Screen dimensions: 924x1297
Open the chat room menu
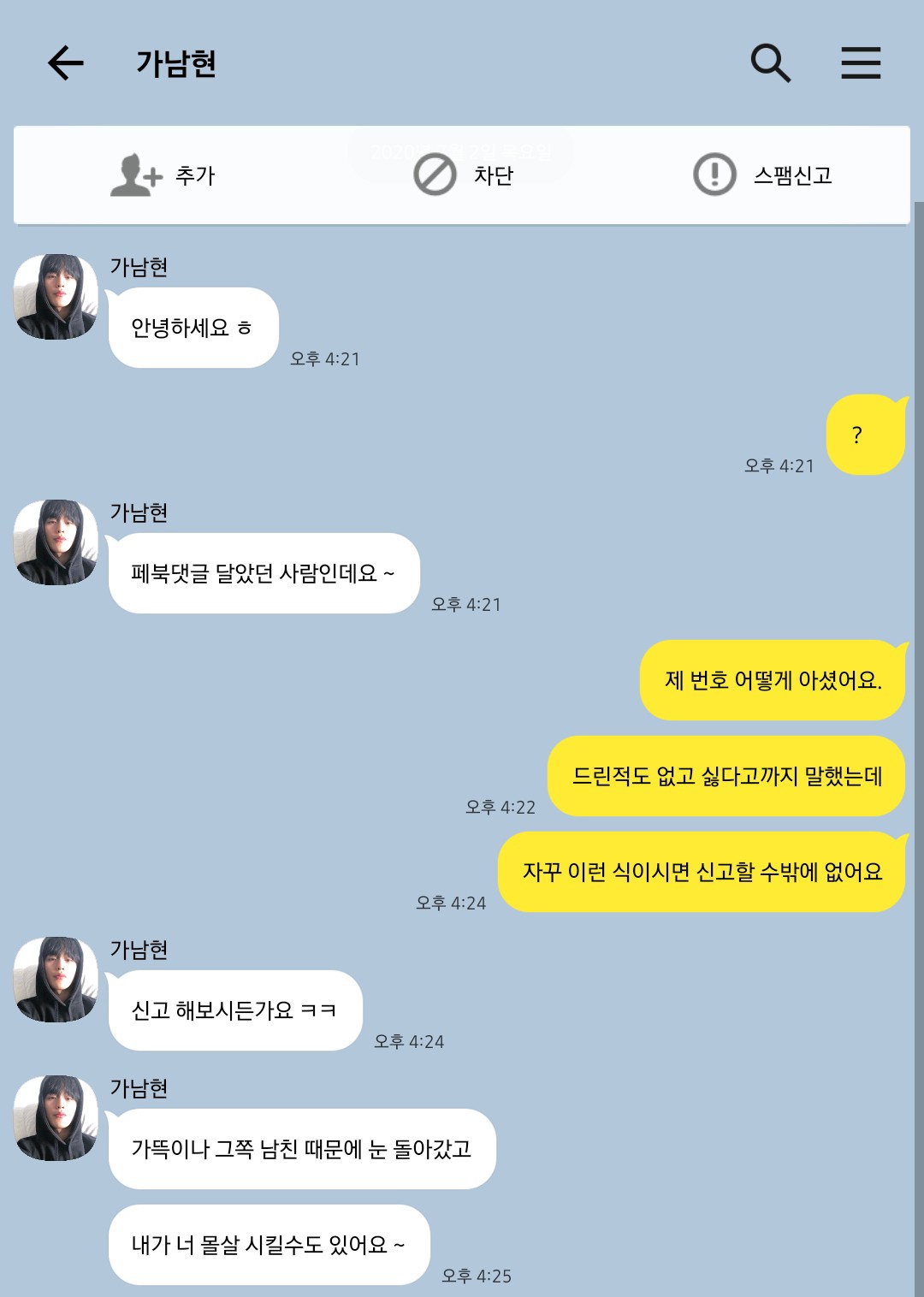[x=860, y=63]
